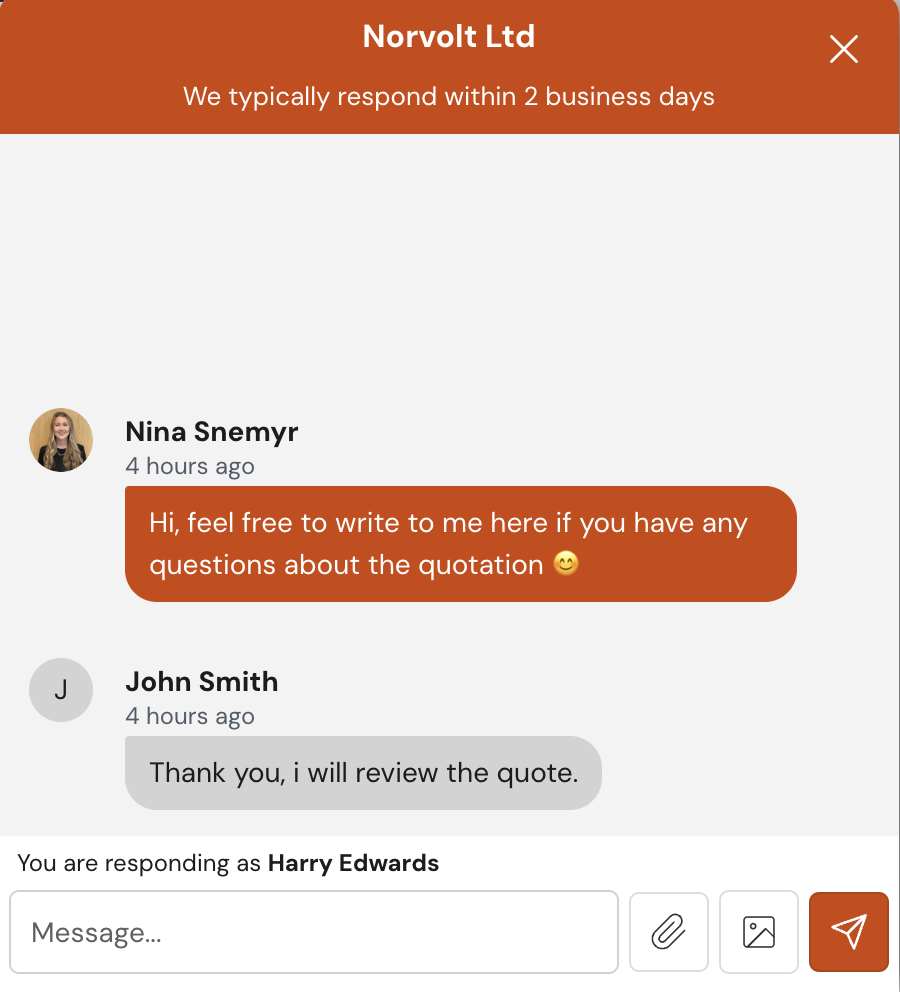900x992 pixels.
Task: Add an image to the message
Action: [x=759, y=932]
